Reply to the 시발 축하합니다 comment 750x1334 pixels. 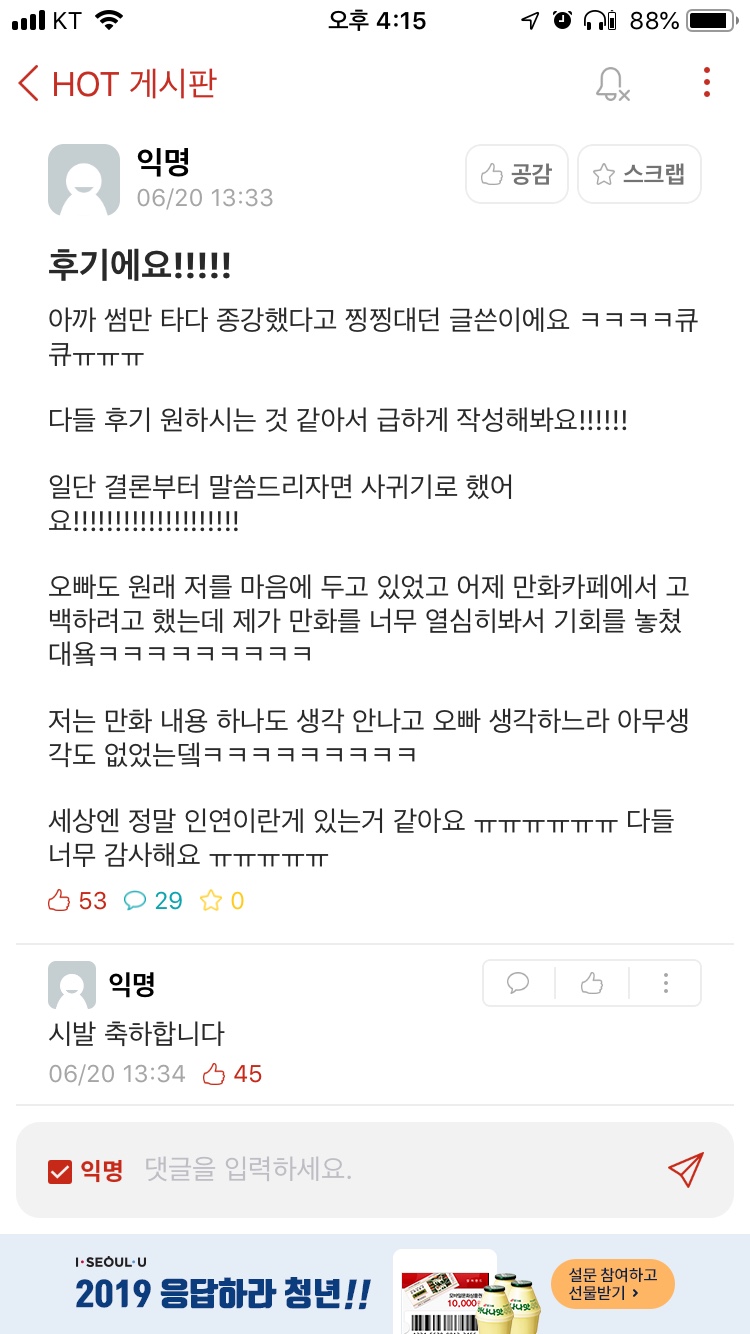pyautogui.click(x=518, y=984)
